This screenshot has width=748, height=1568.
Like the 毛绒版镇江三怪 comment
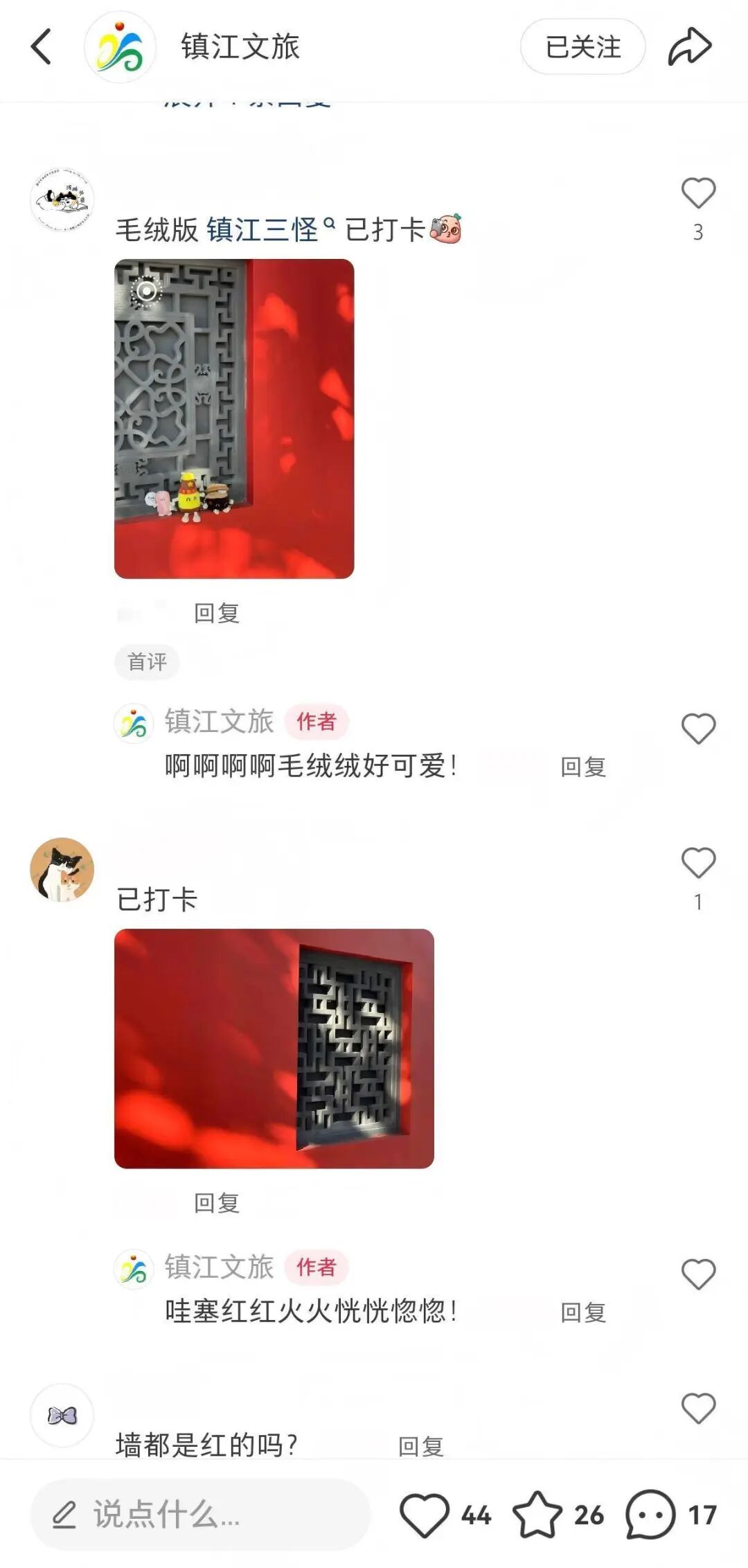698,193
